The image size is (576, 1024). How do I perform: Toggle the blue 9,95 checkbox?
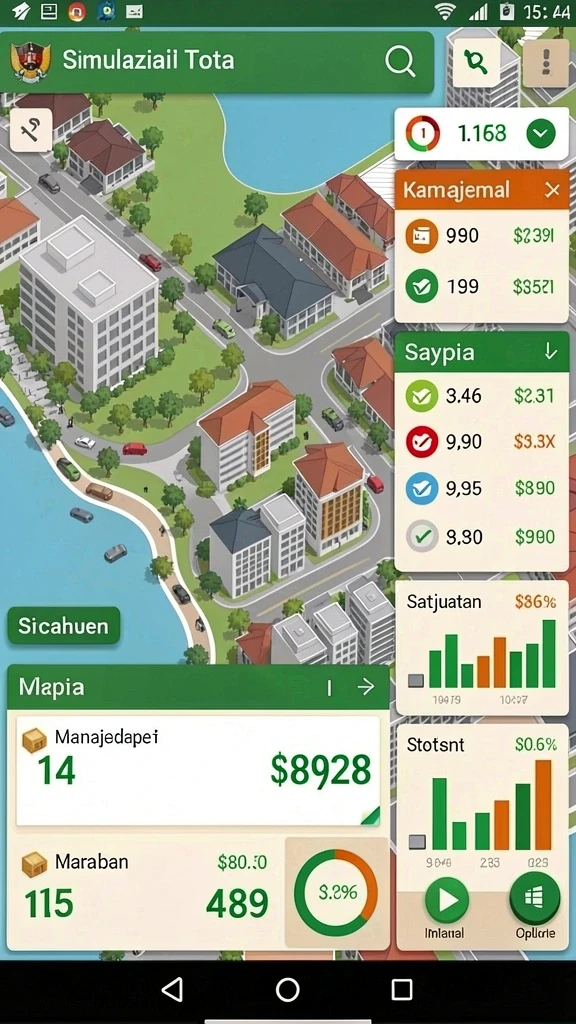coord(421,488)
